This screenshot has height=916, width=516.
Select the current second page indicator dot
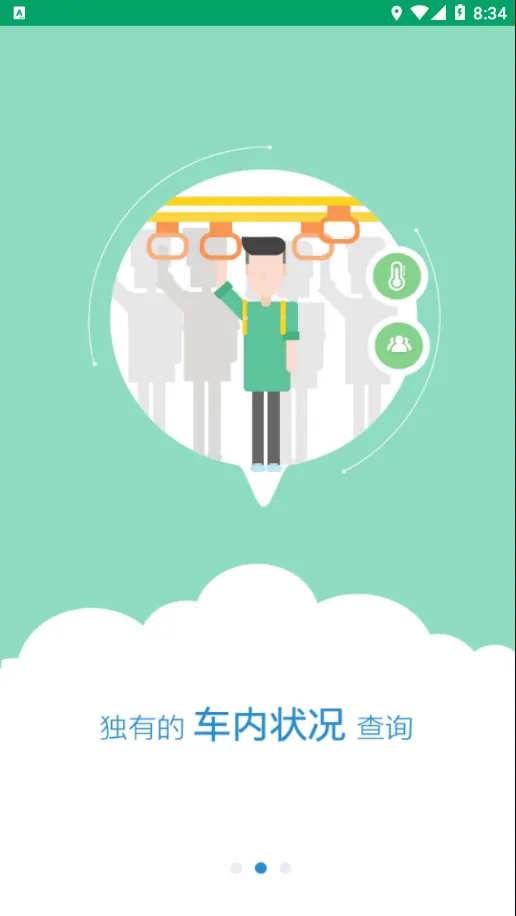coord(261,868)
